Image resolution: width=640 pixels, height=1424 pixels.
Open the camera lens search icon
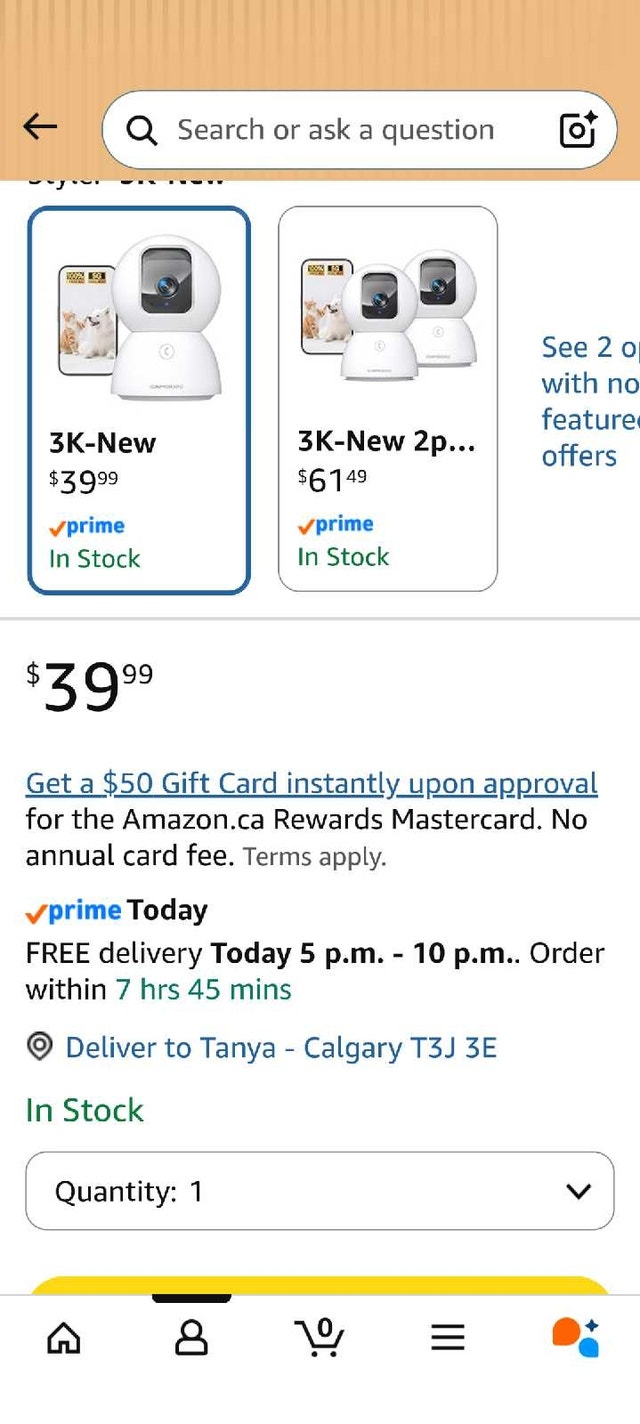578,130
